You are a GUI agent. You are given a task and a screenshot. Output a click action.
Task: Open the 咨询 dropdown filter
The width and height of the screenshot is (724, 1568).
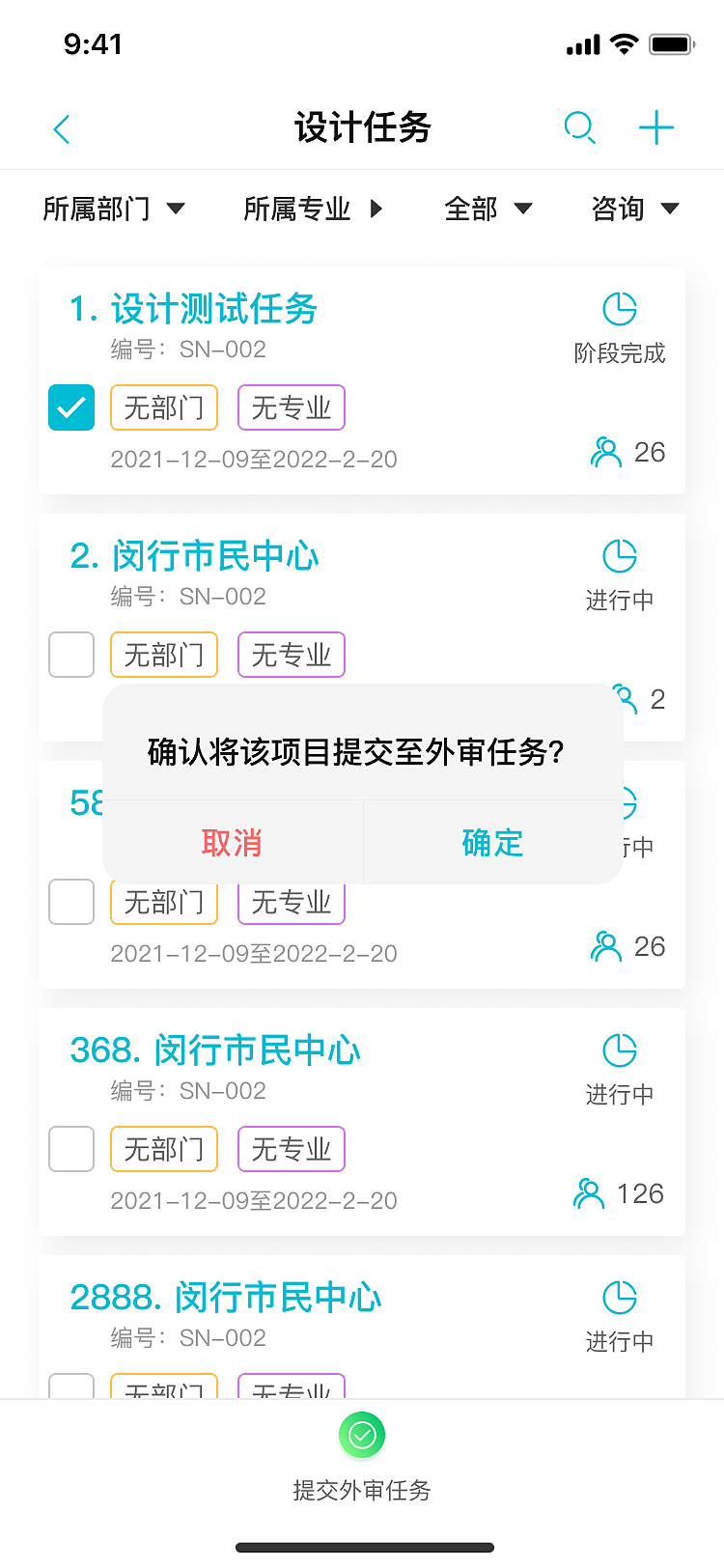pyautogui.click(x=635, y=209)
